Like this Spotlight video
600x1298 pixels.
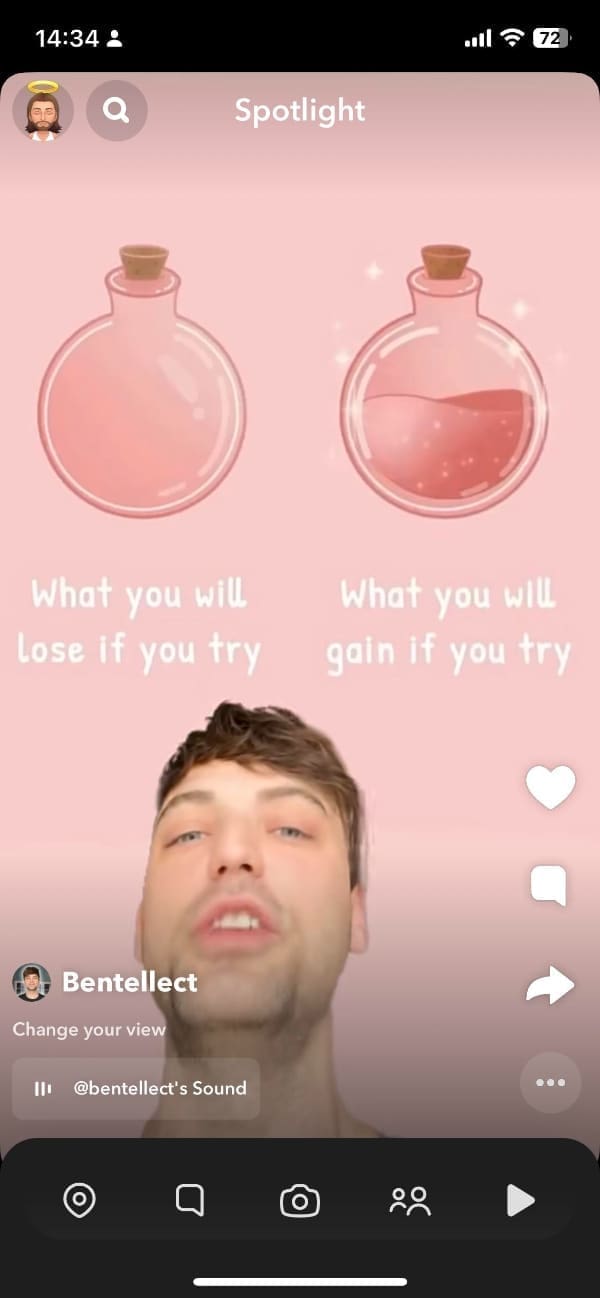click(x=550, y=787)
